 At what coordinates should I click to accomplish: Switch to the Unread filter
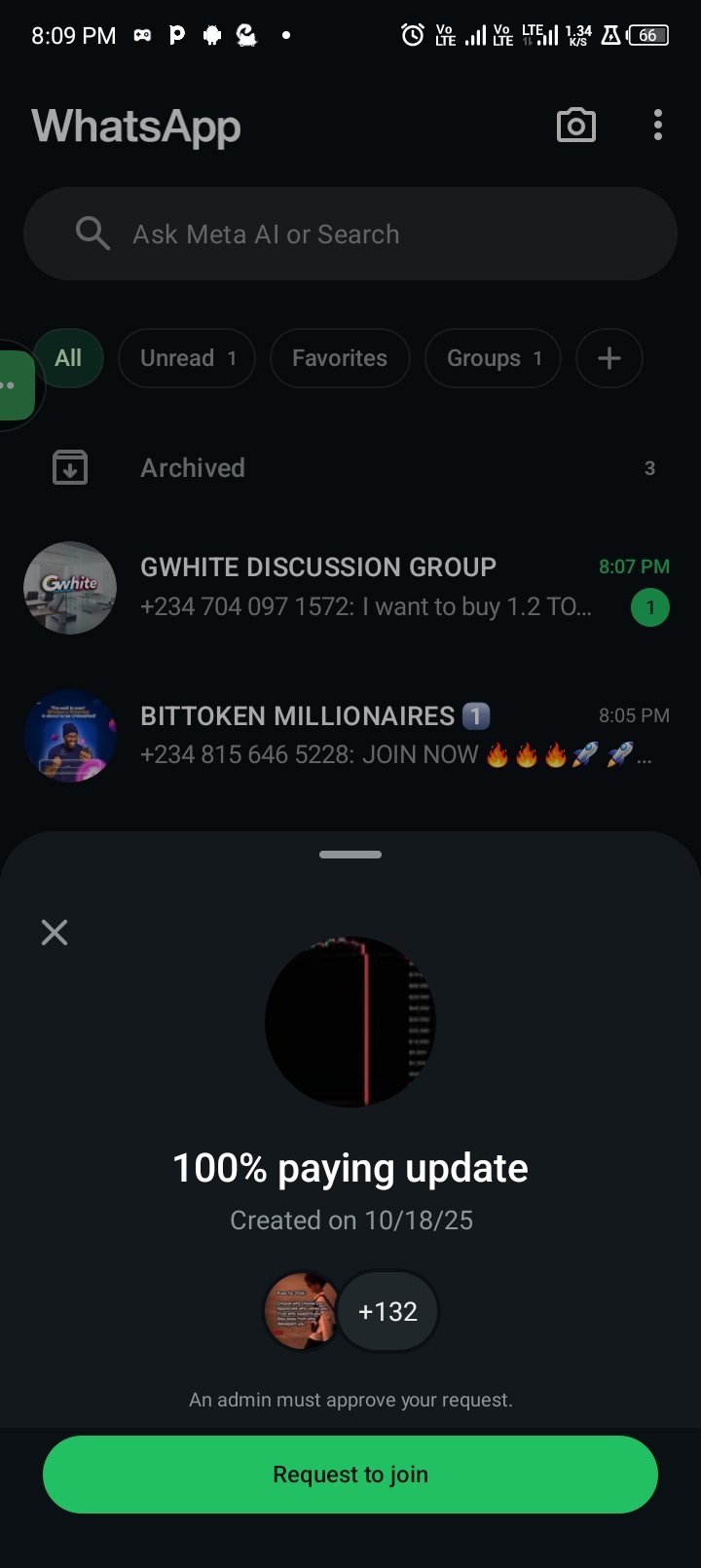pyautogui.click(x=187, y=358)
